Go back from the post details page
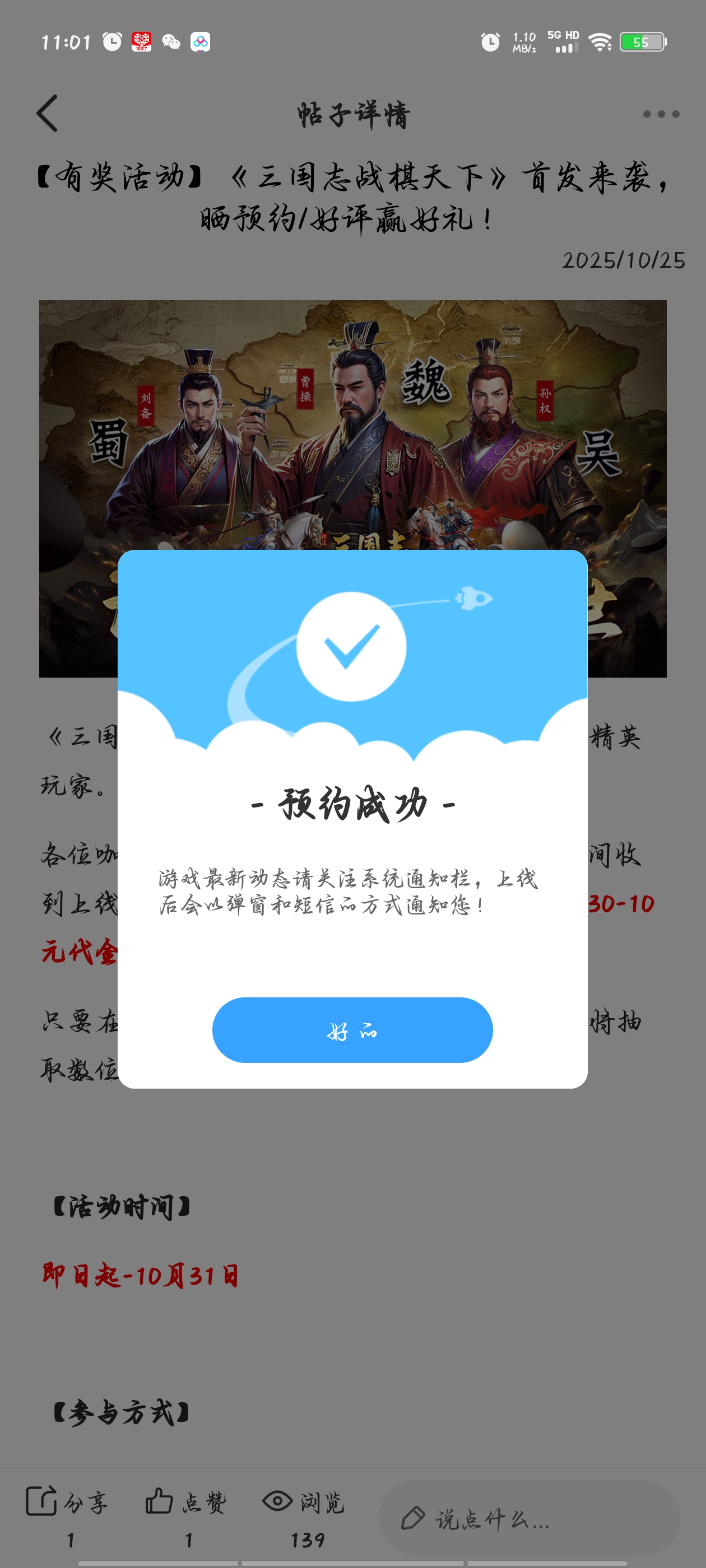Image resolution: width=706 pixels, height=1568 pixels. coord(47,113)
